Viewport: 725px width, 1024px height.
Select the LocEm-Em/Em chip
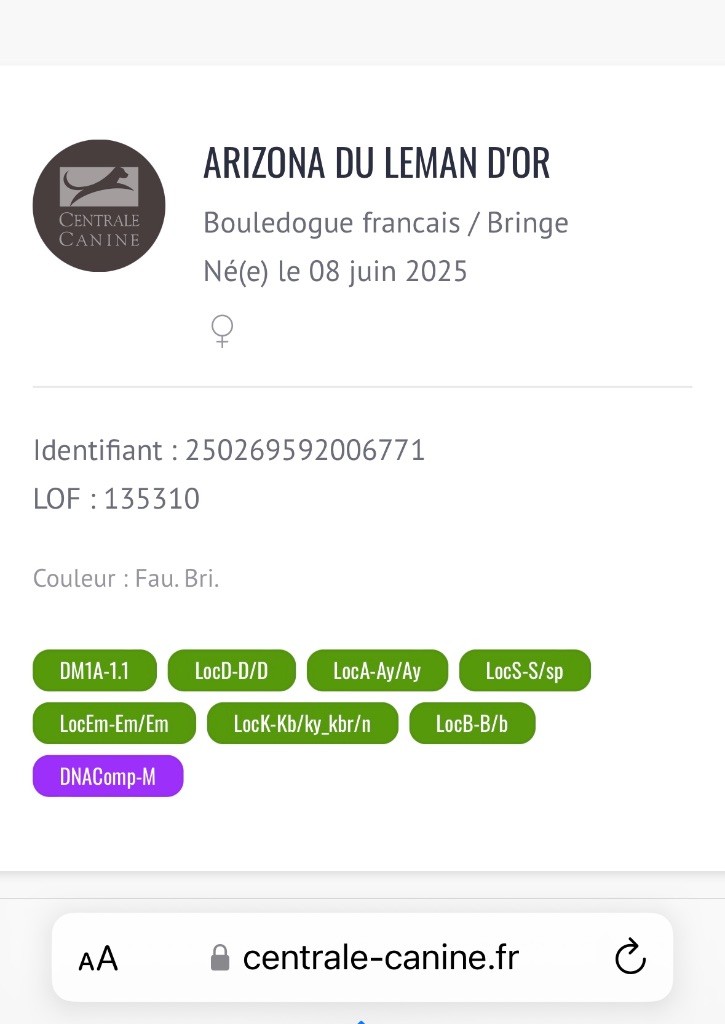point(114,723)
